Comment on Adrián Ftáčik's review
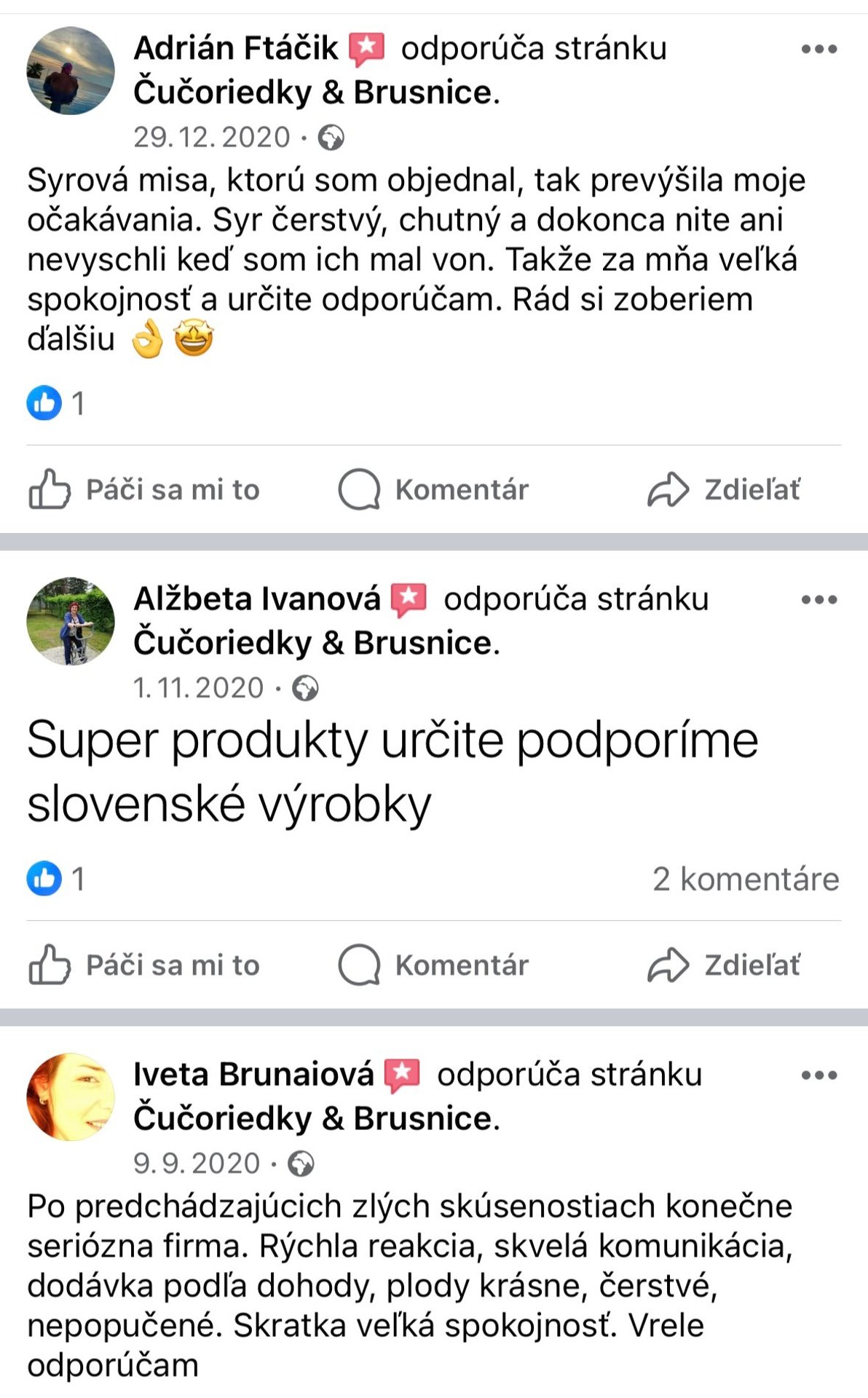 coord(434,490)
